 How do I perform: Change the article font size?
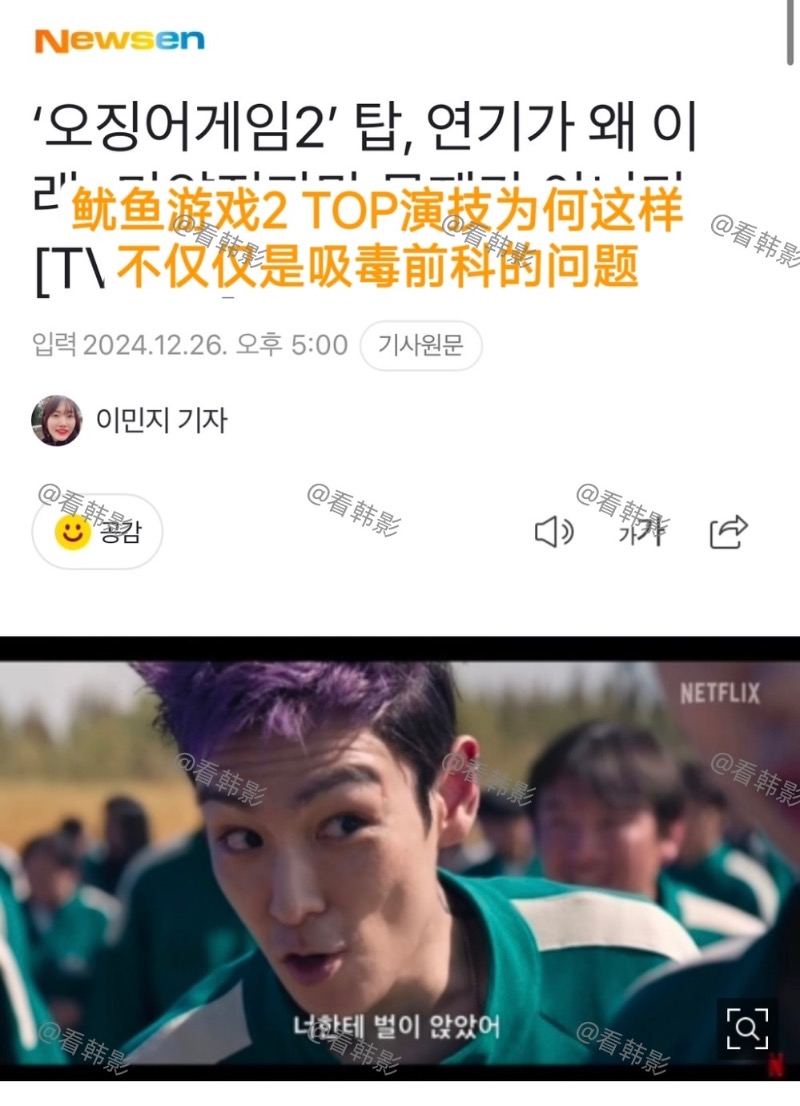(x=641, y=533)
